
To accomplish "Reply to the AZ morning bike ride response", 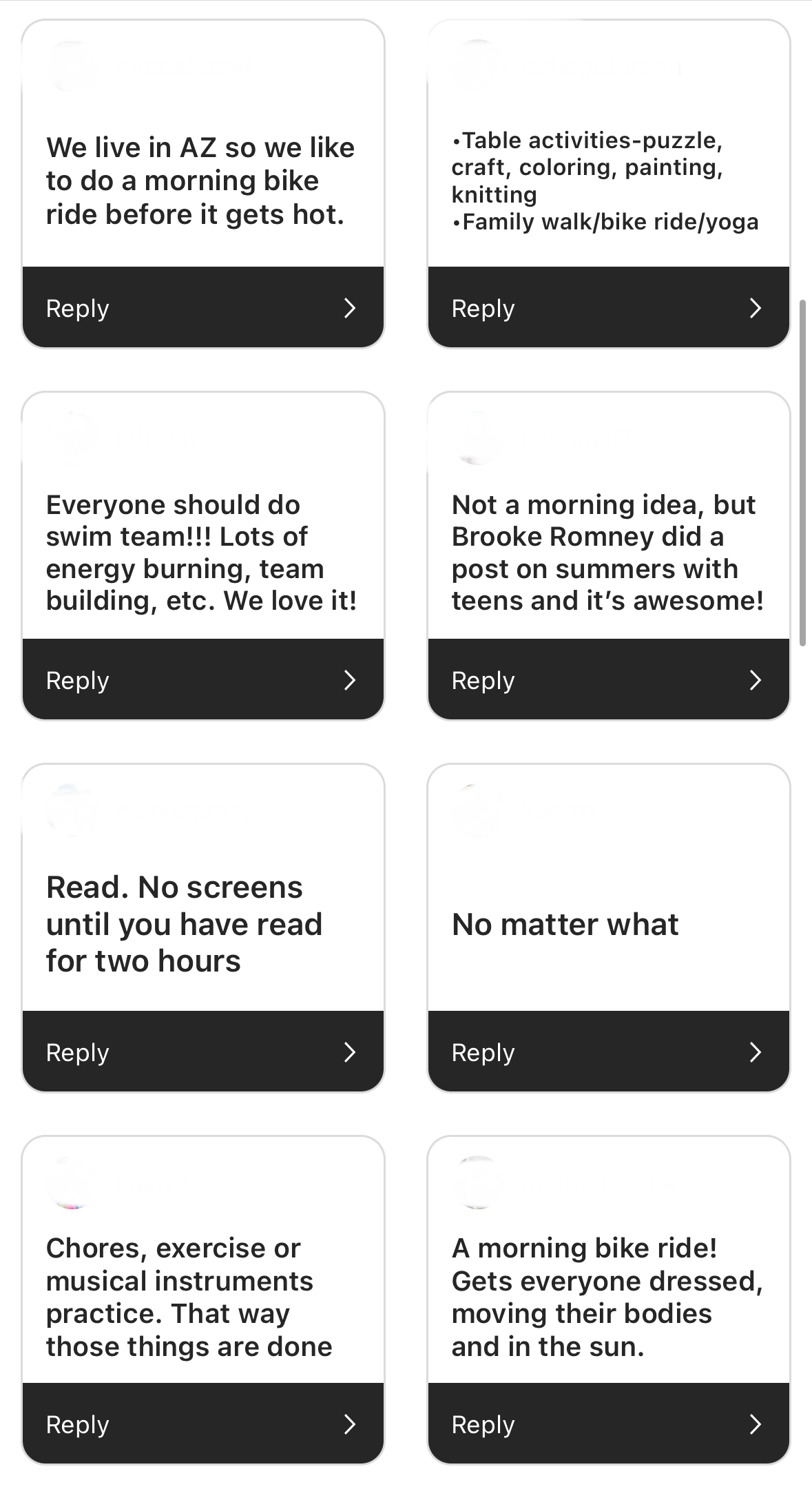I will pyautogui.click(x=202, y=307).
